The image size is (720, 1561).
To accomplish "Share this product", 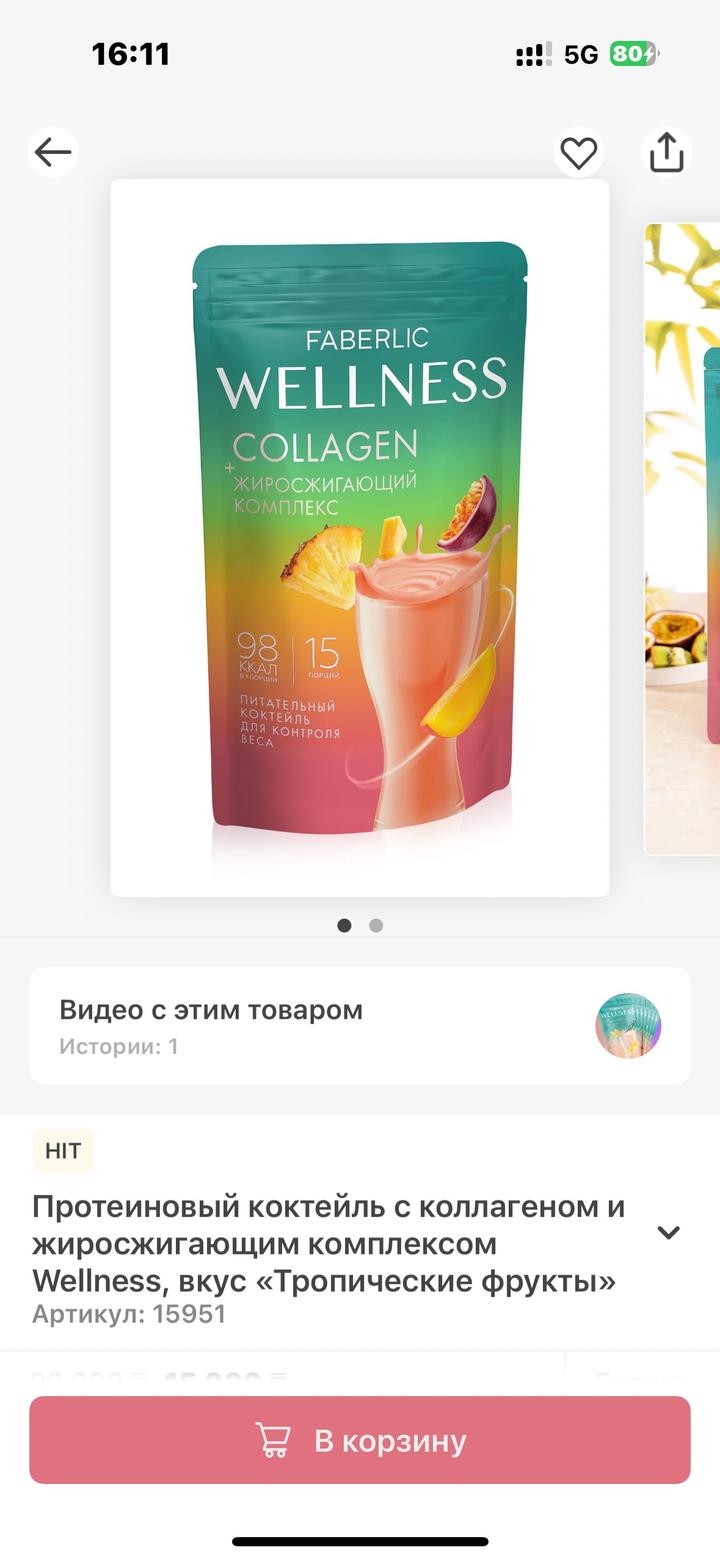I will [666, 153].
